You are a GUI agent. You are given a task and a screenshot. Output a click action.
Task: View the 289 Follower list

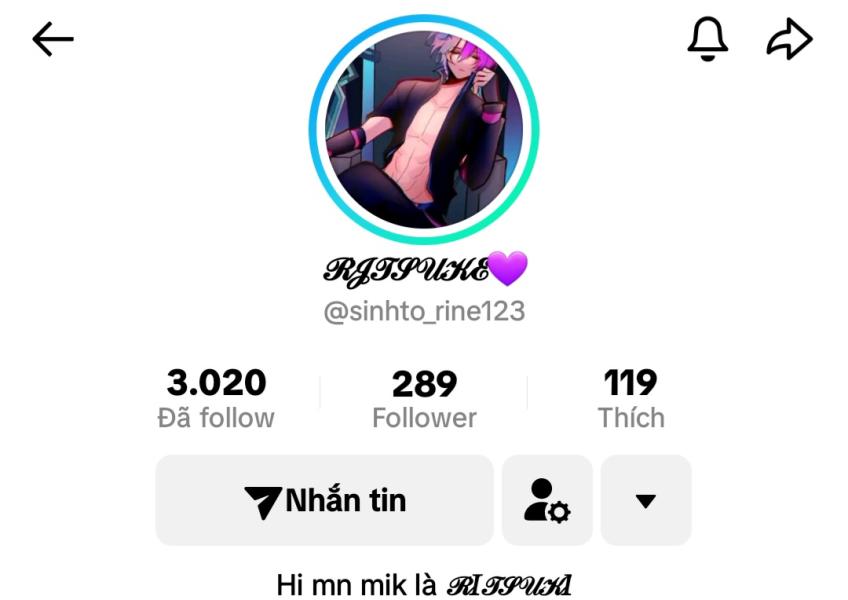(x=424, y=398)
